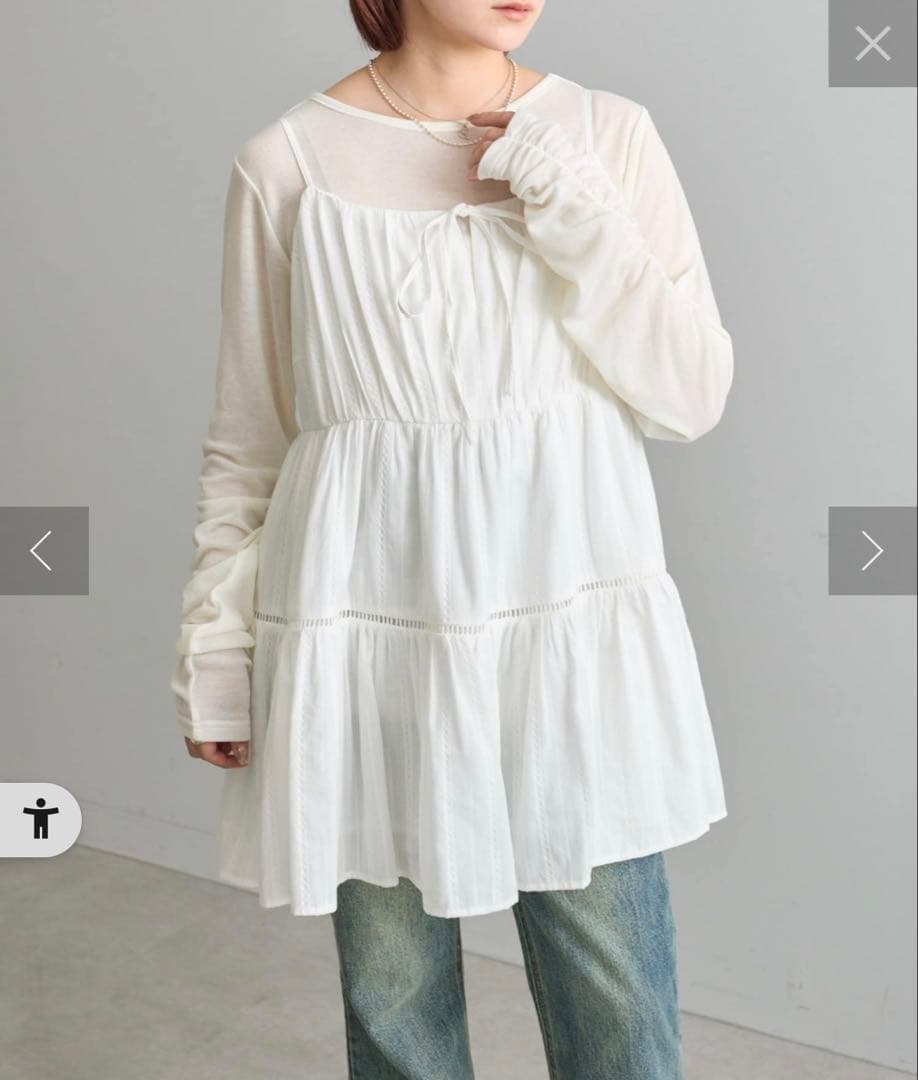918x1080 pixels.
Task: Close the product image viewer
Action: (872, 44)
